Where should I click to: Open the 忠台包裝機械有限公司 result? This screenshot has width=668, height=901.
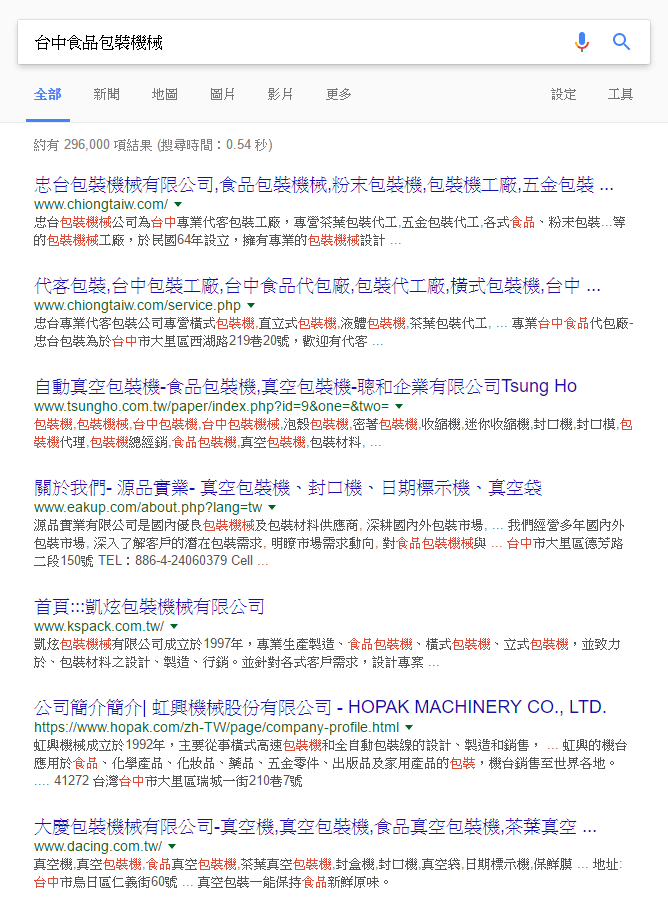(x=324, y=185)
